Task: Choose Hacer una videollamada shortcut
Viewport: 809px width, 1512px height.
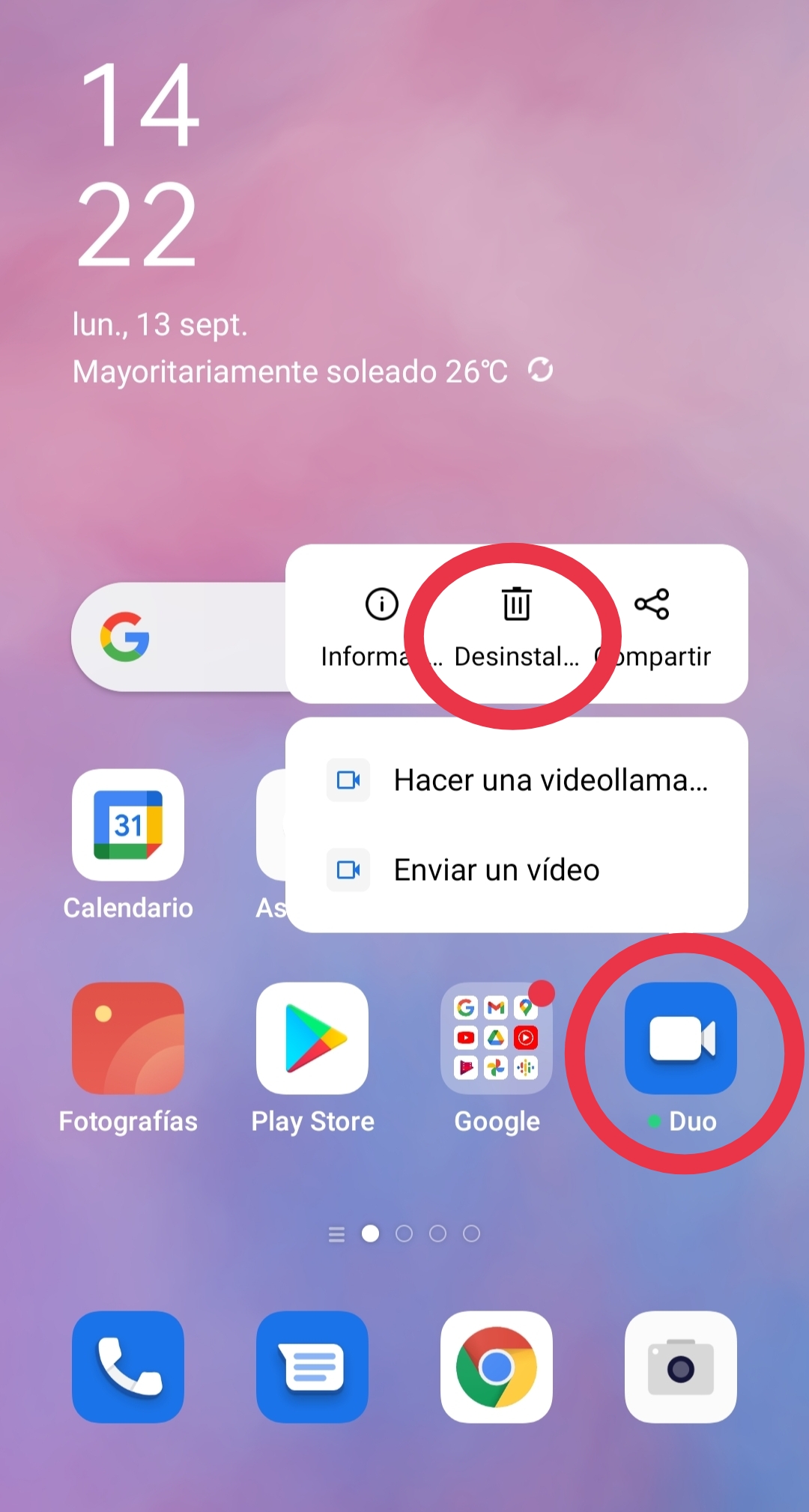Action: click(x=517, y=780)
